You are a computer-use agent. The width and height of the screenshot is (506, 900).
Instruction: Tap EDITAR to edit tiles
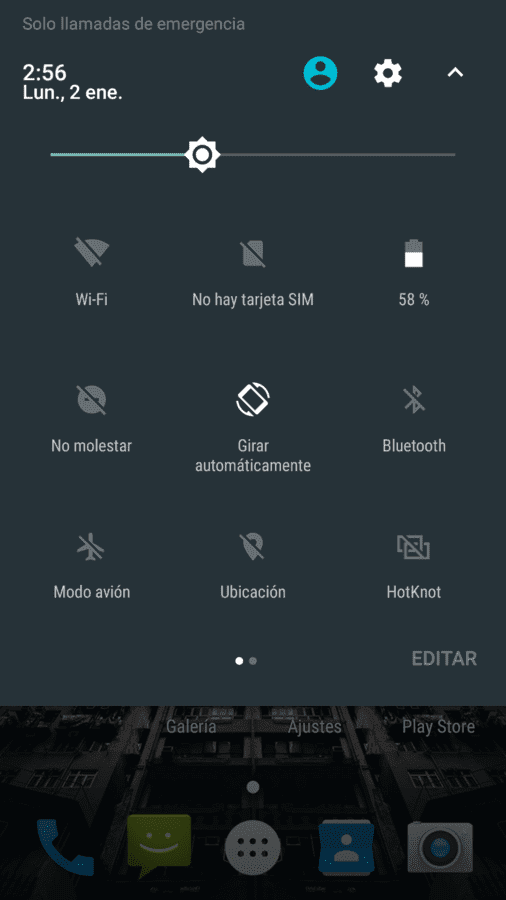pyautogui.click(x=444, y=658)
